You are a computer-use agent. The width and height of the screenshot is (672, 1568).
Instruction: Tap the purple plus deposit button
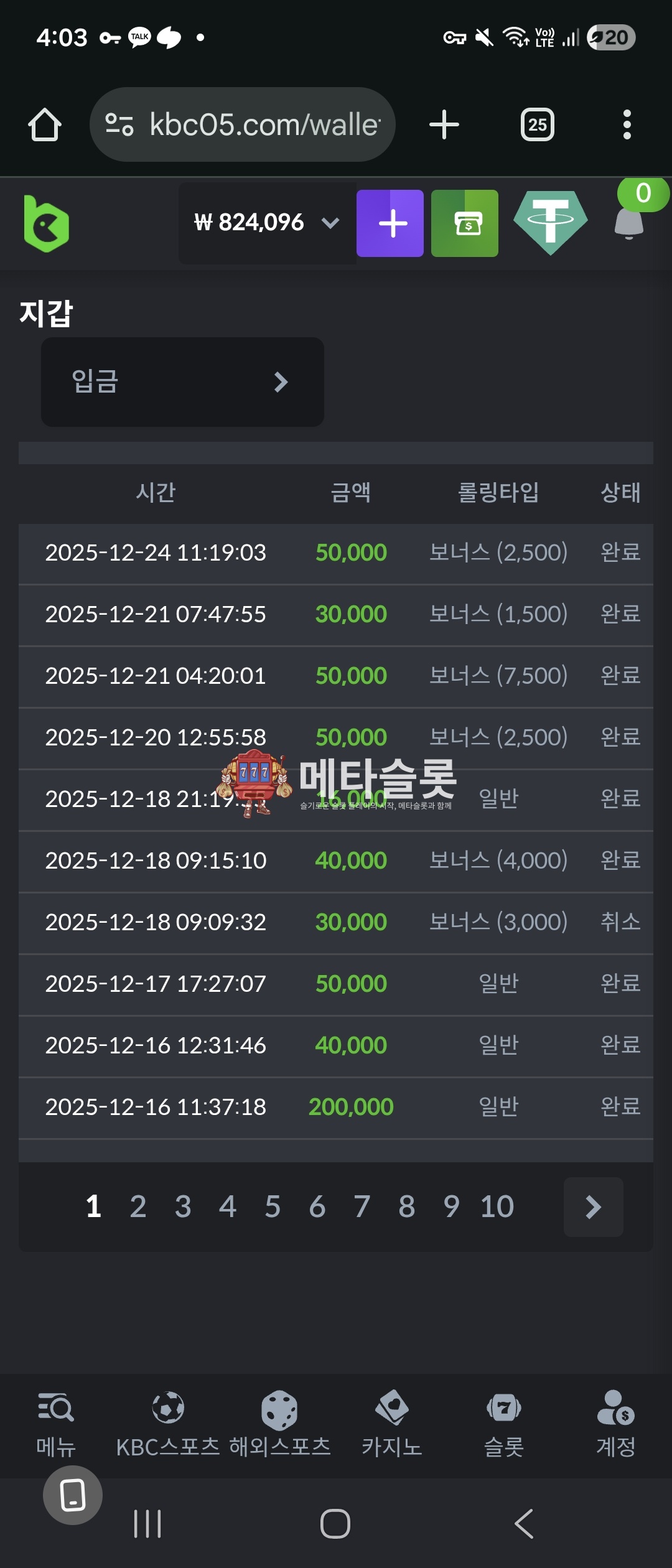click(x=390, y=223)
